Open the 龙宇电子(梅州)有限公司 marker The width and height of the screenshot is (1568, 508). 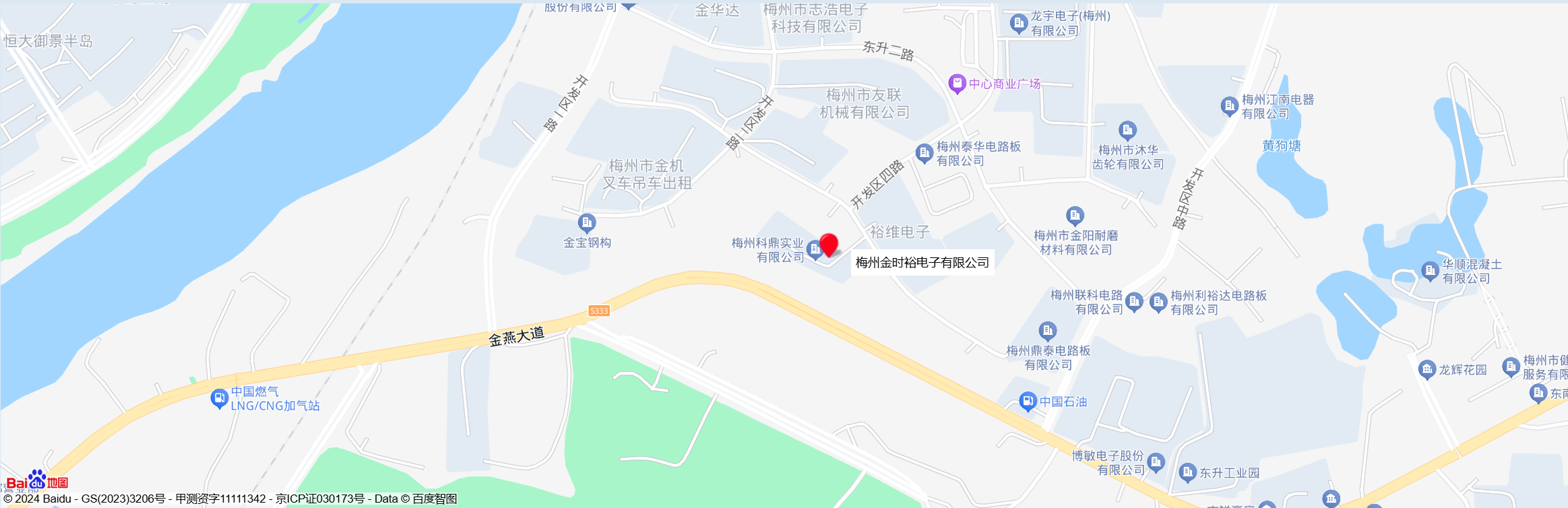coord(1019,23)
